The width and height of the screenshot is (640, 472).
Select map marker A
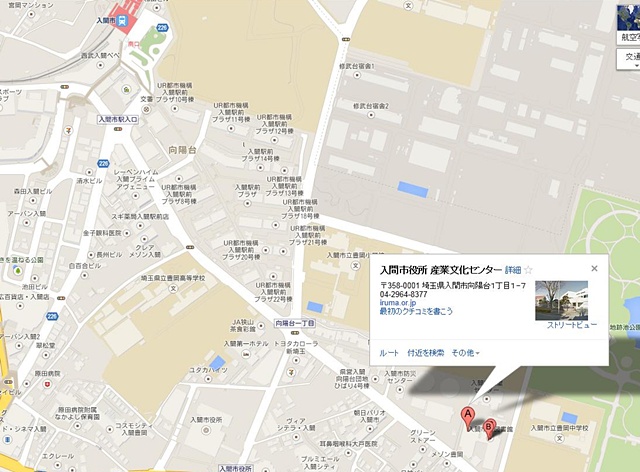coord(467,415)
